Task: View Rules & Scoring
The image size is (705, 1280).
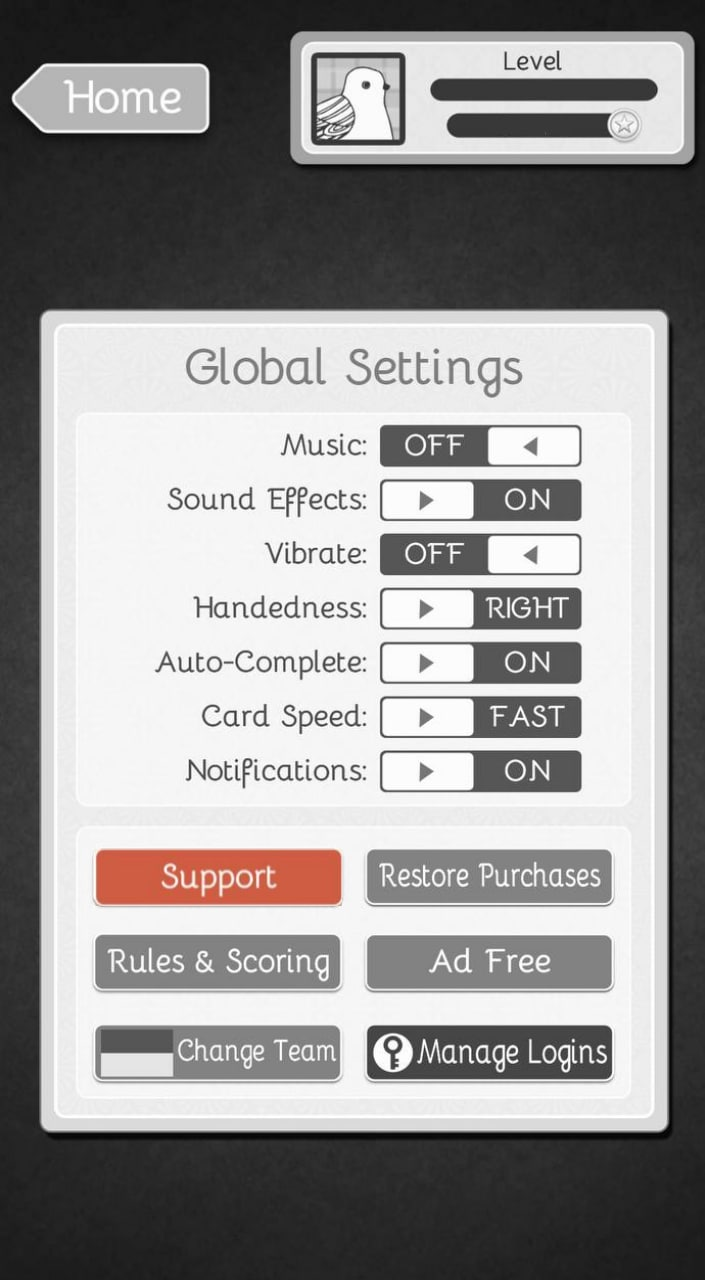Action: coord(218,962)
